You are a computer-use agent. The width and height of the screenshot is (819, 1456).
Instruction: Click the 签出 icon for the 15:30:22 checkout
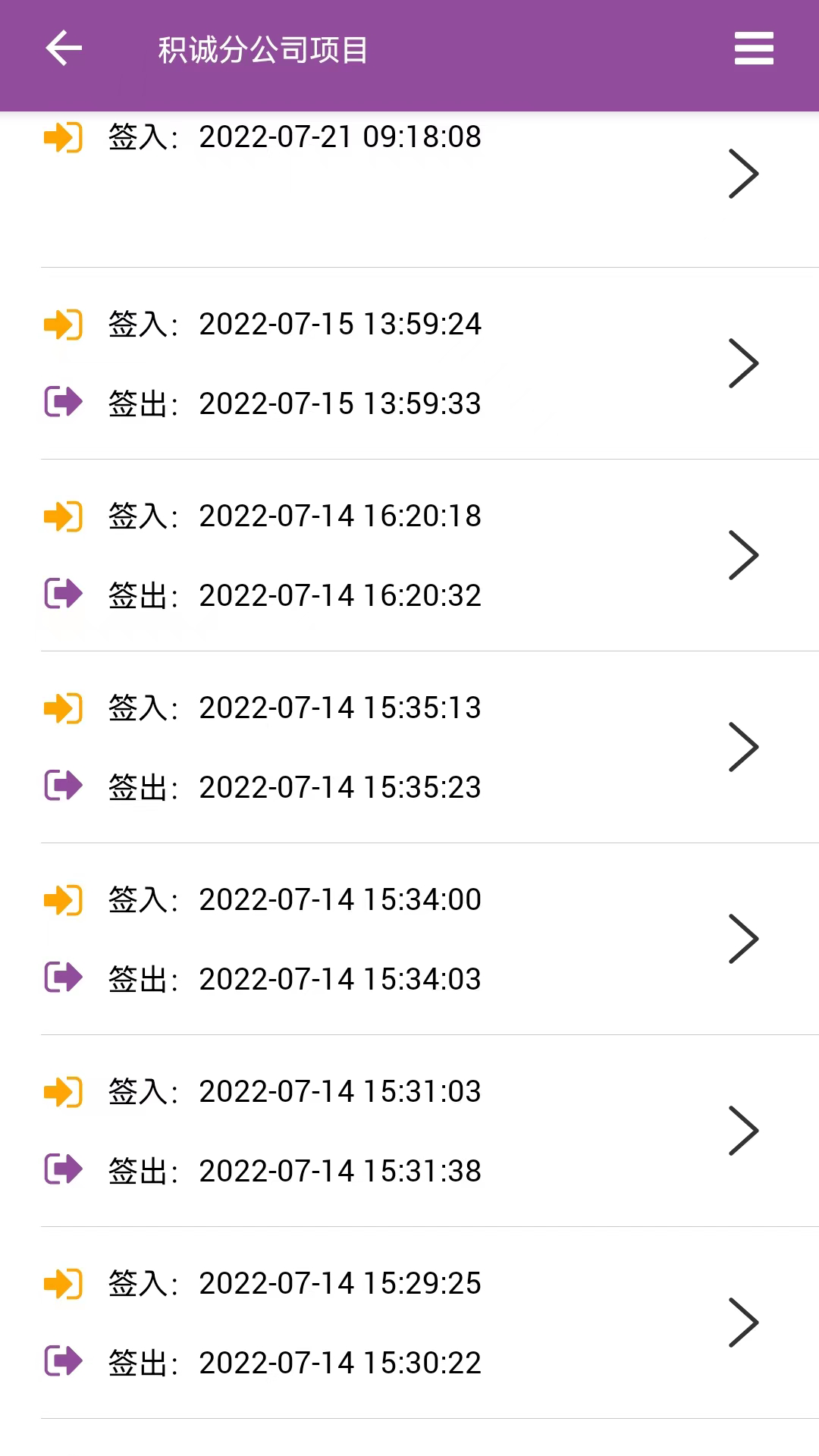(63, 1362)
